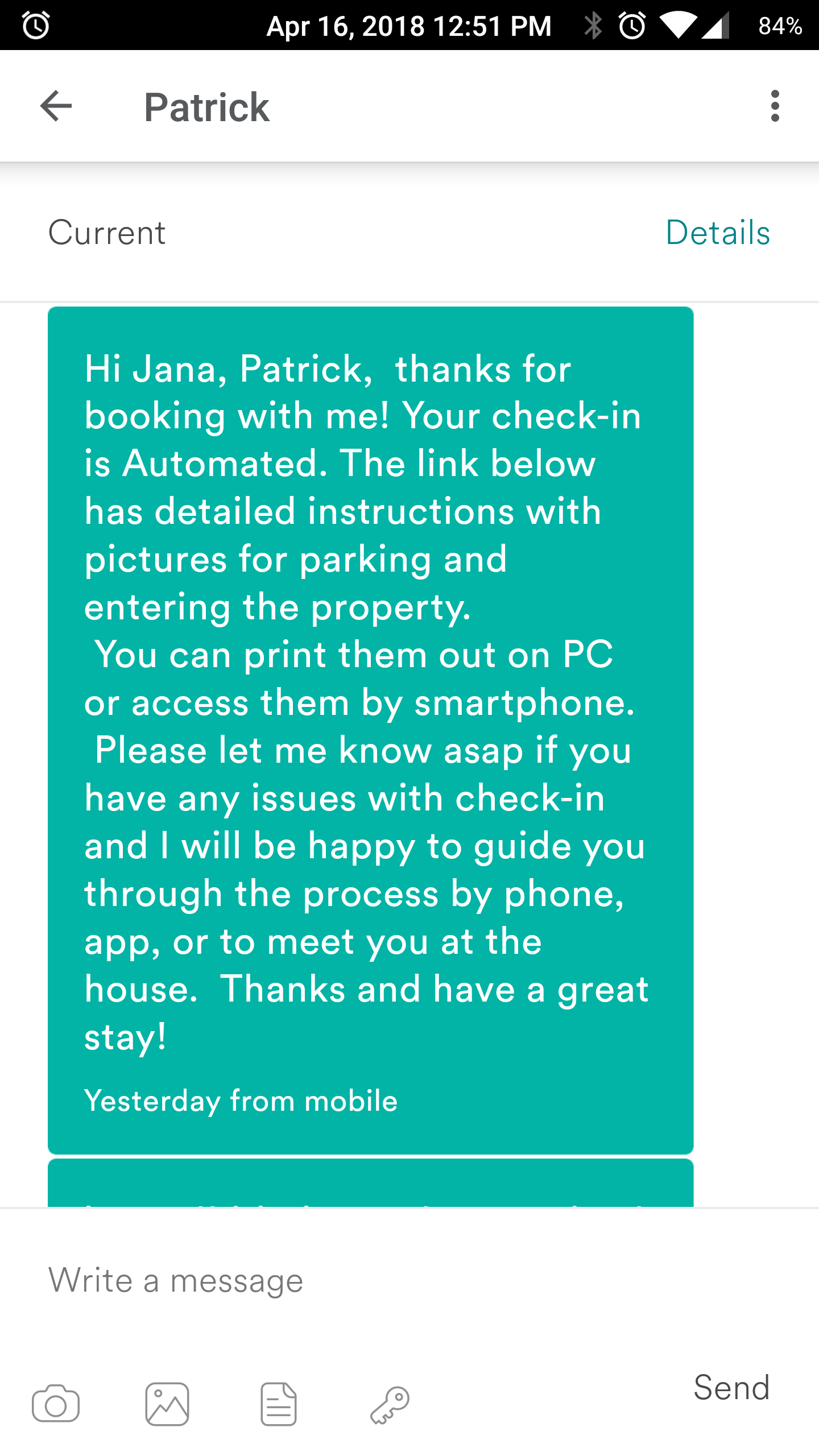Image resolution: width=819 pixels, height=1456 pixels.
Task: Focus the Write a message field
Action: (x=398, y=1281)
